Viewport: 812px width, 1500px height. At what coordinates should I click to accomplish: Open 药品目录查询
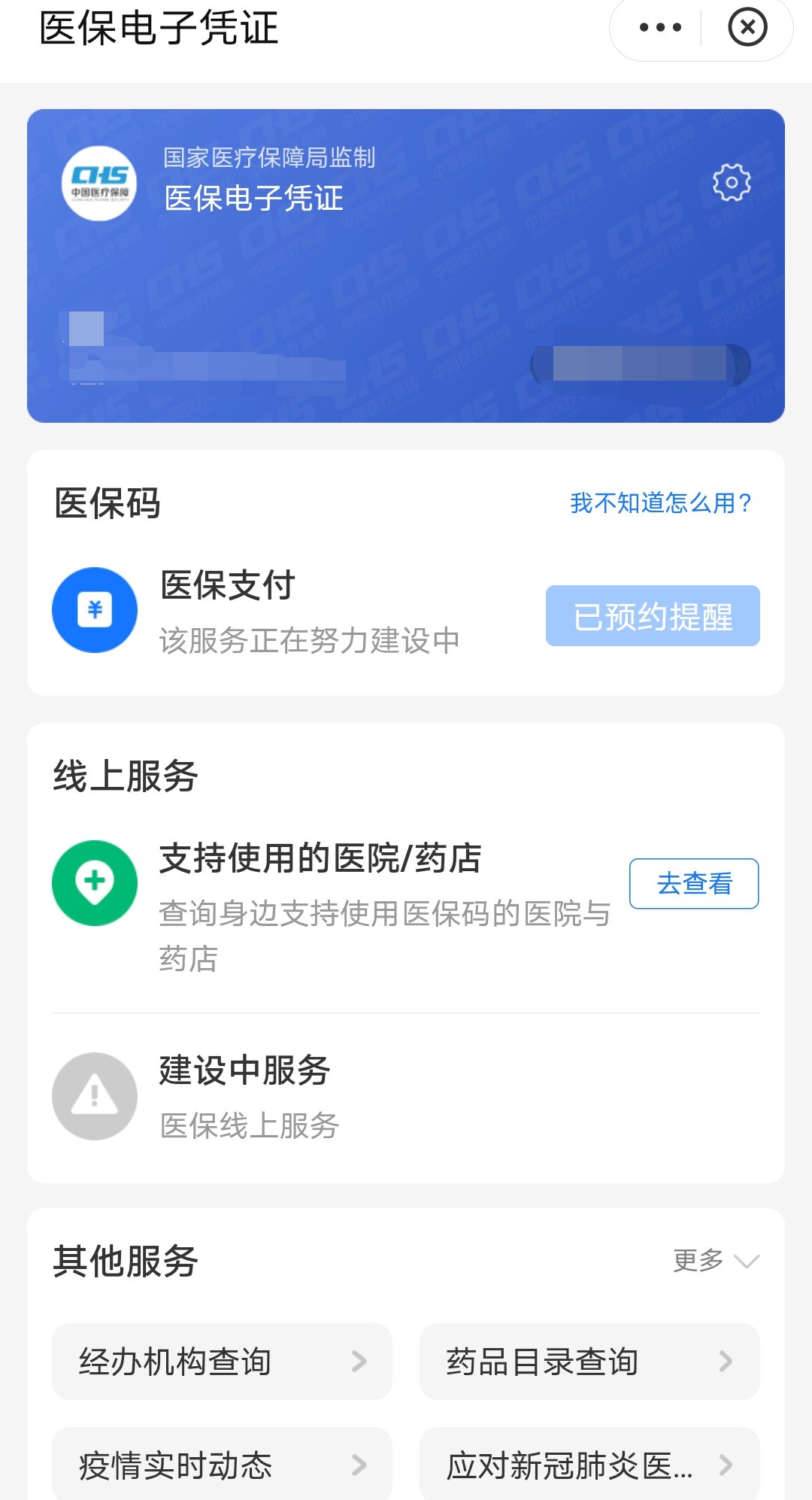coord(589,1362)
